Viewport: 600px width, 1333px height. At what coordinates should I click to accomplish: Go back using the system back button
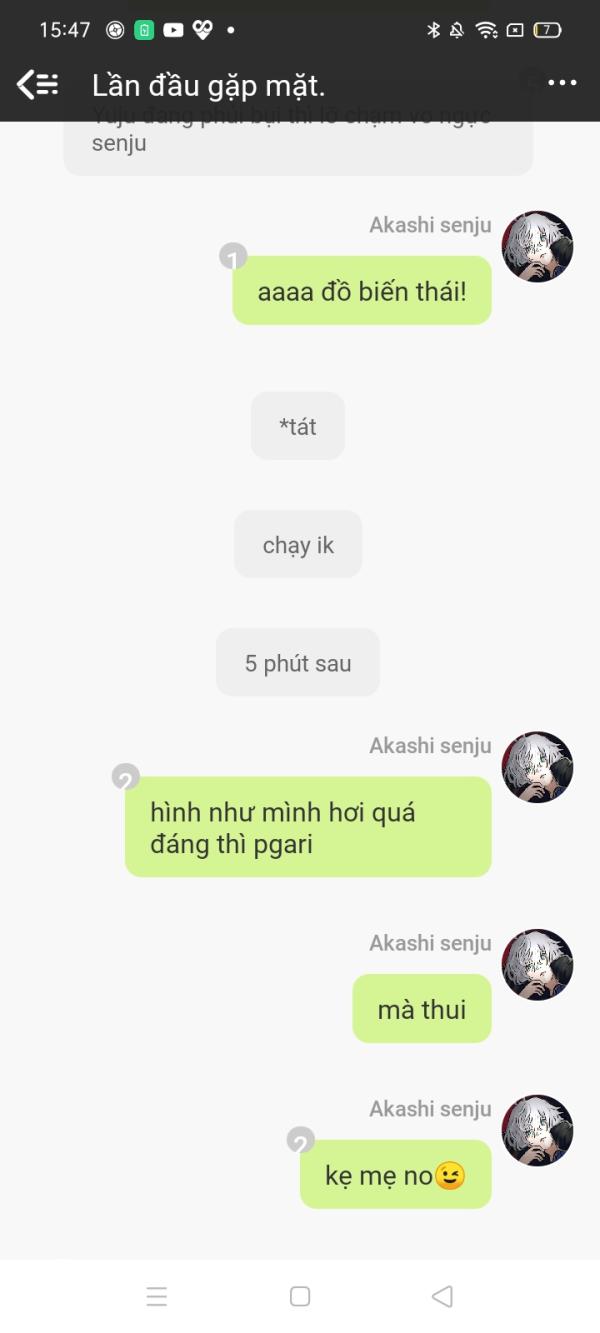442,1296
